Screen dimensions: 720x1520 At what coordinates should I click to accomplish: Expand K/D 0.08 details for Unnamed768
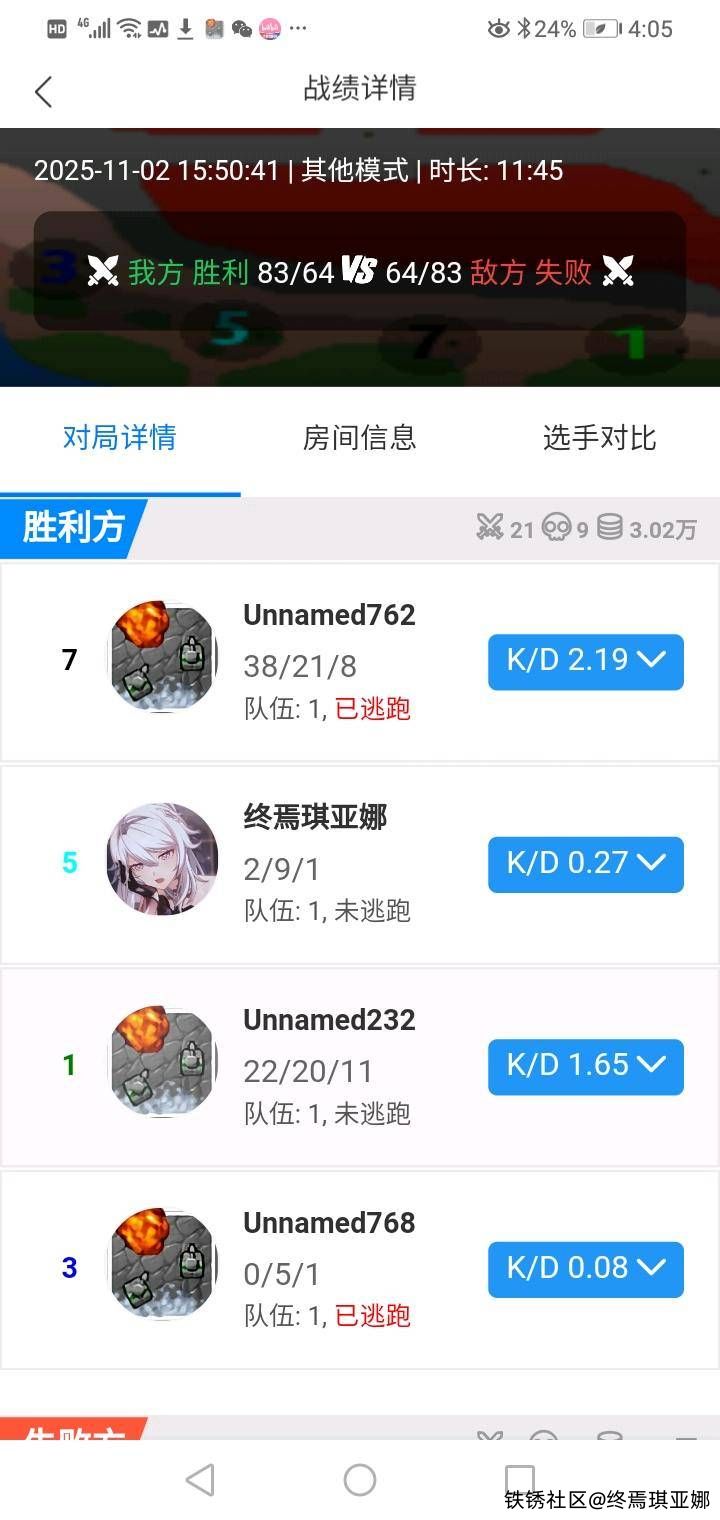point(585,1269)
